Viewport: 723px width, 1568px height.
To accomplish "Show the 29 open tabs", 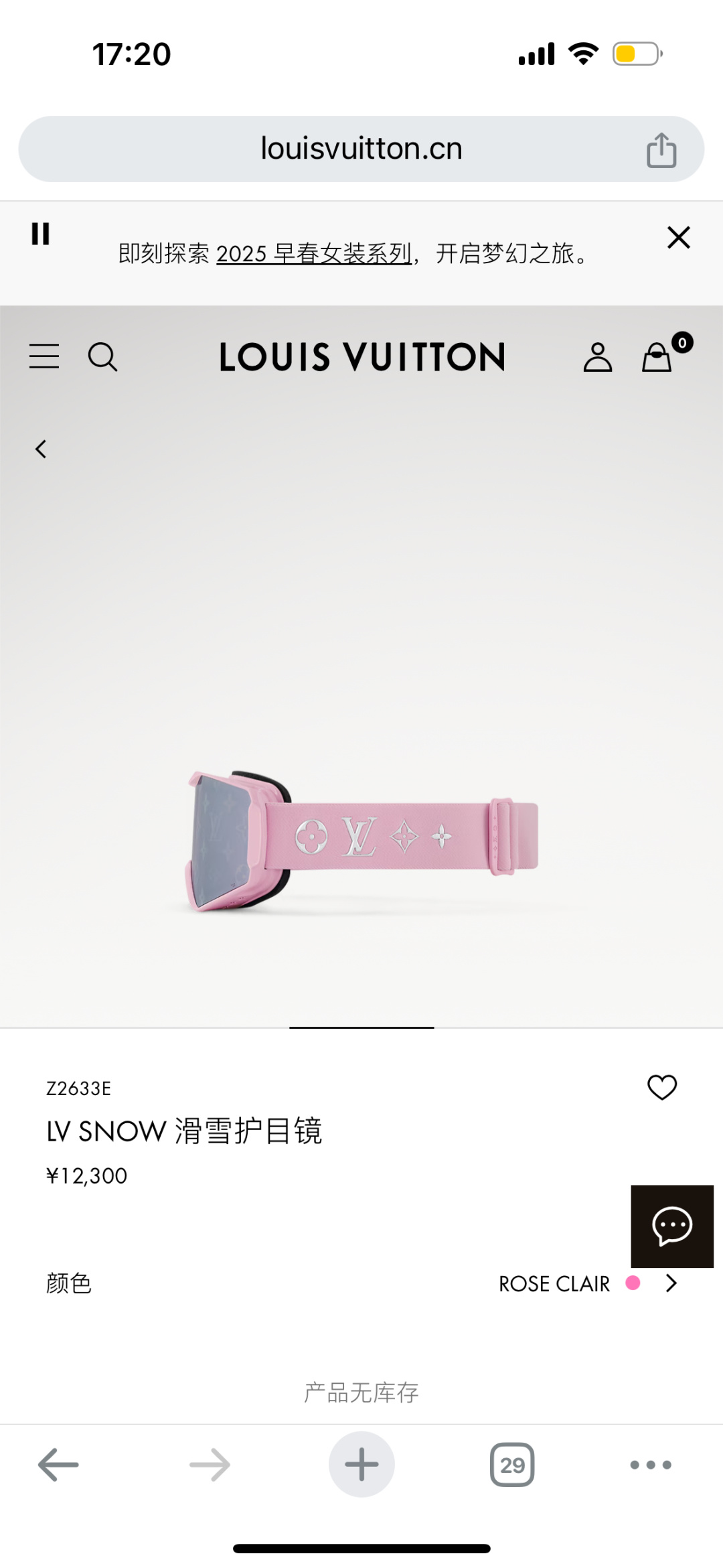I will click(512, 1465).
